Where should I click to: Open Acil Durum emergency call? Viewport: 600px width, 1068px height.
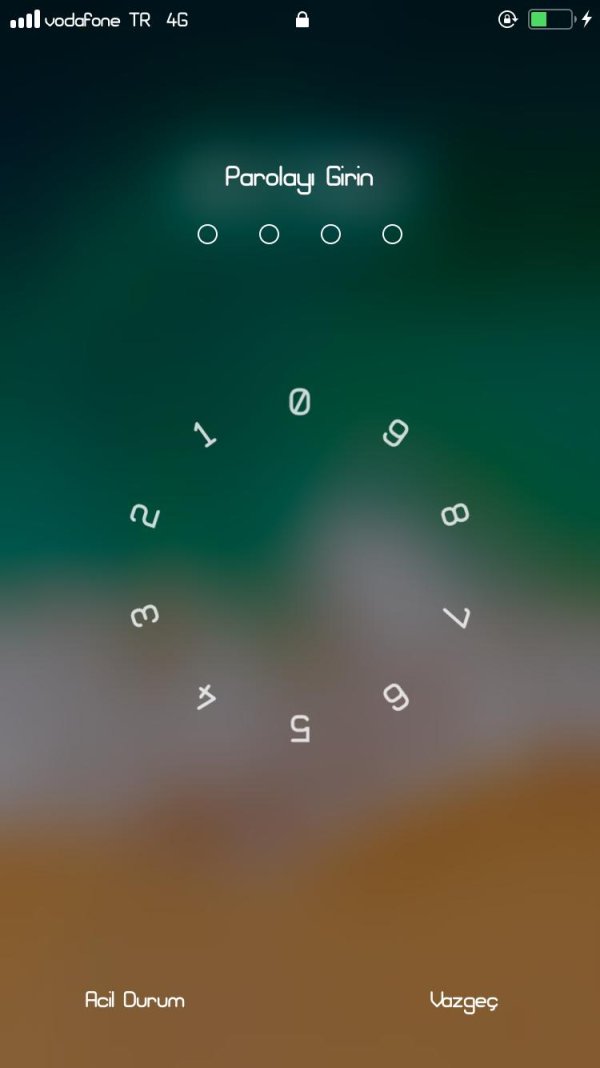click(x=135, y=1000)
